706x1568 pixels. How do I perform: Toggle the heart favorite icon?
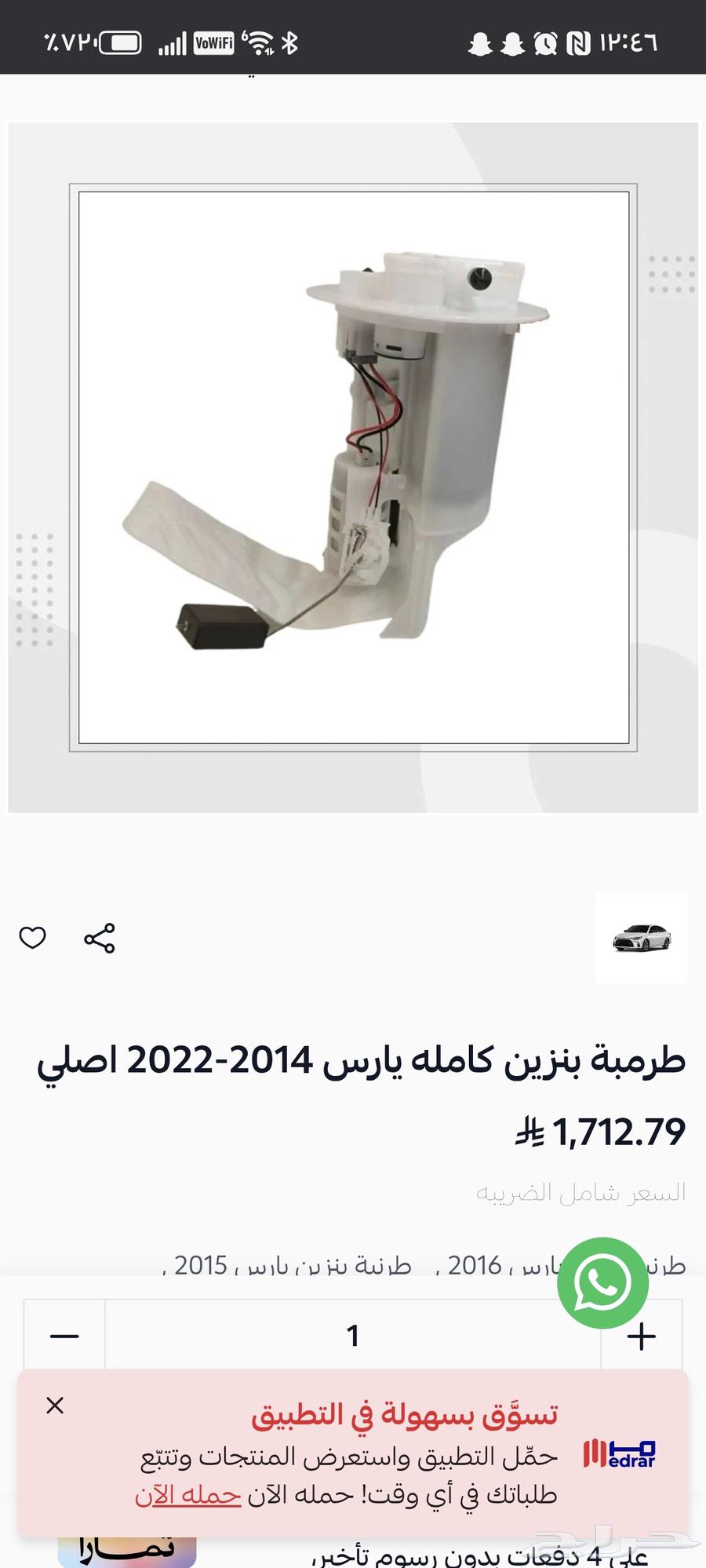(33, 939)
